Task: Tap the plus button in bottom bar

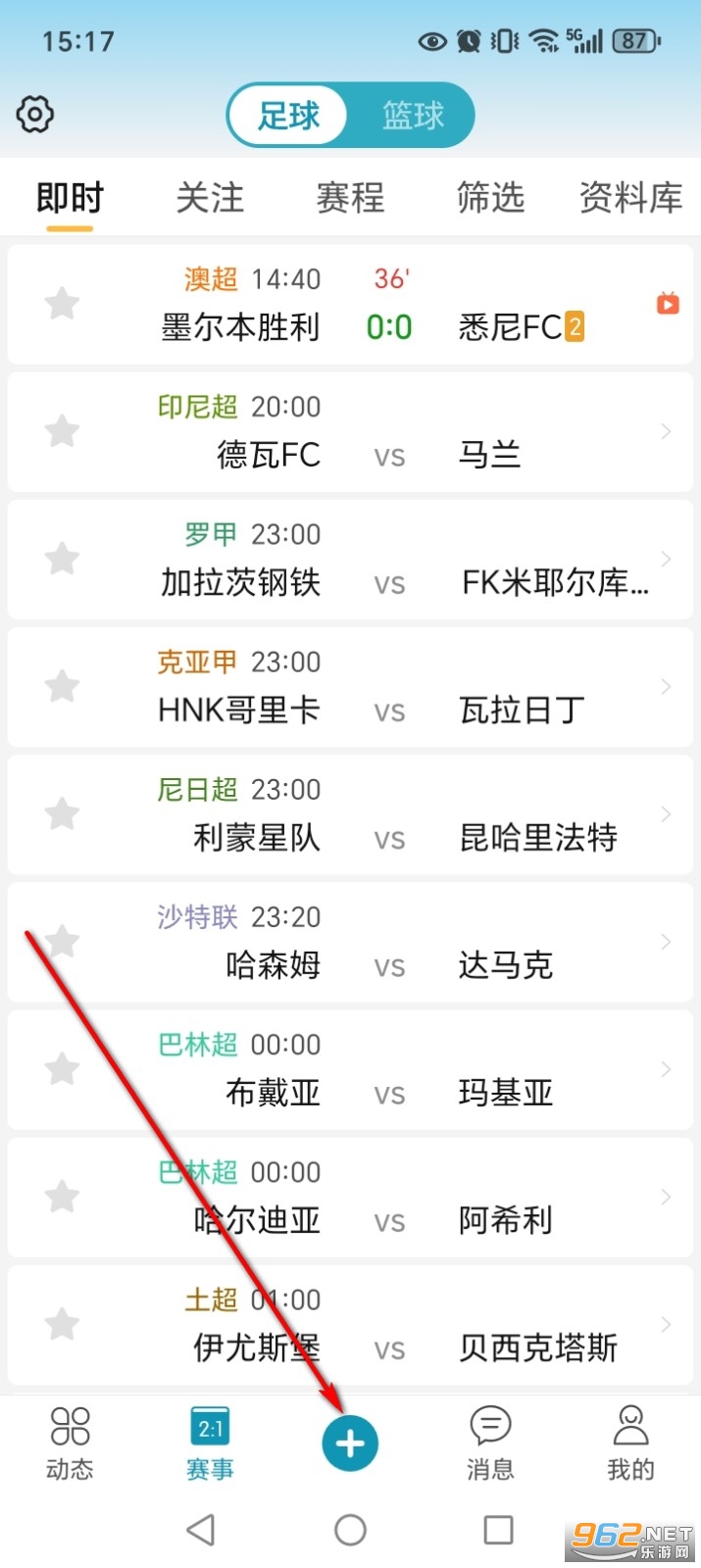Action: [350, 1444]
